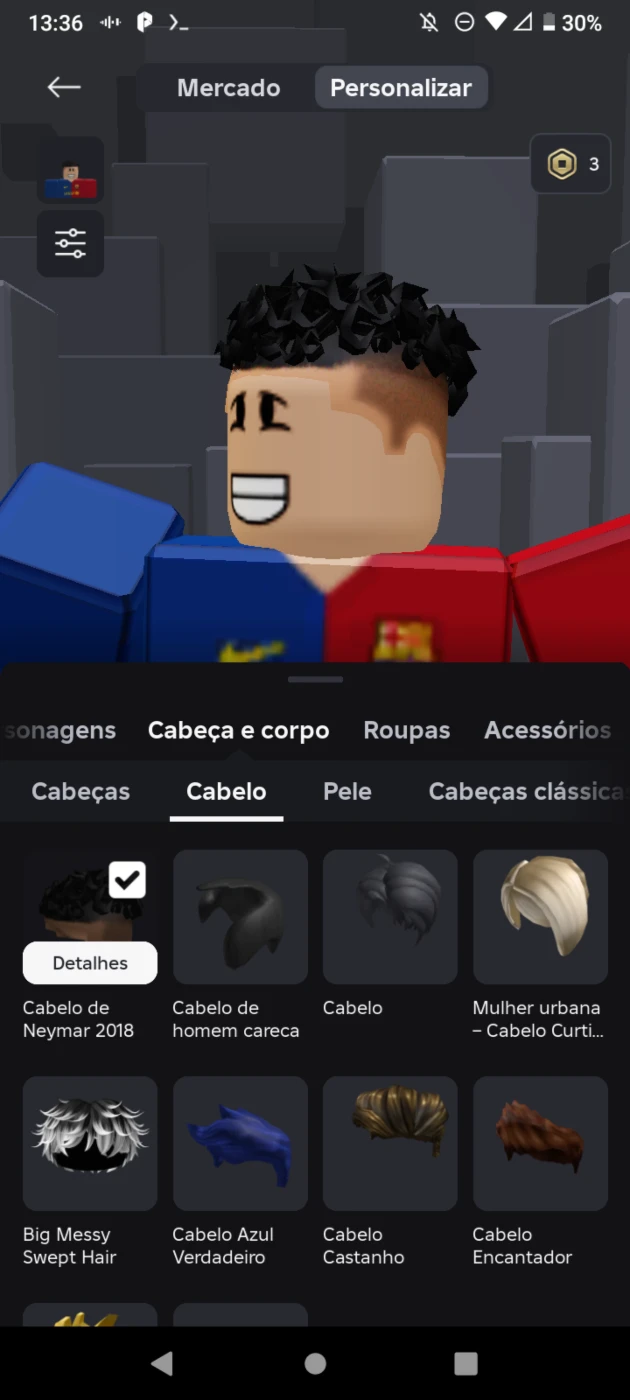This screenshot has width=630, height=1400.
Task: Tap the system home button
Action: tap(315, 1363)
